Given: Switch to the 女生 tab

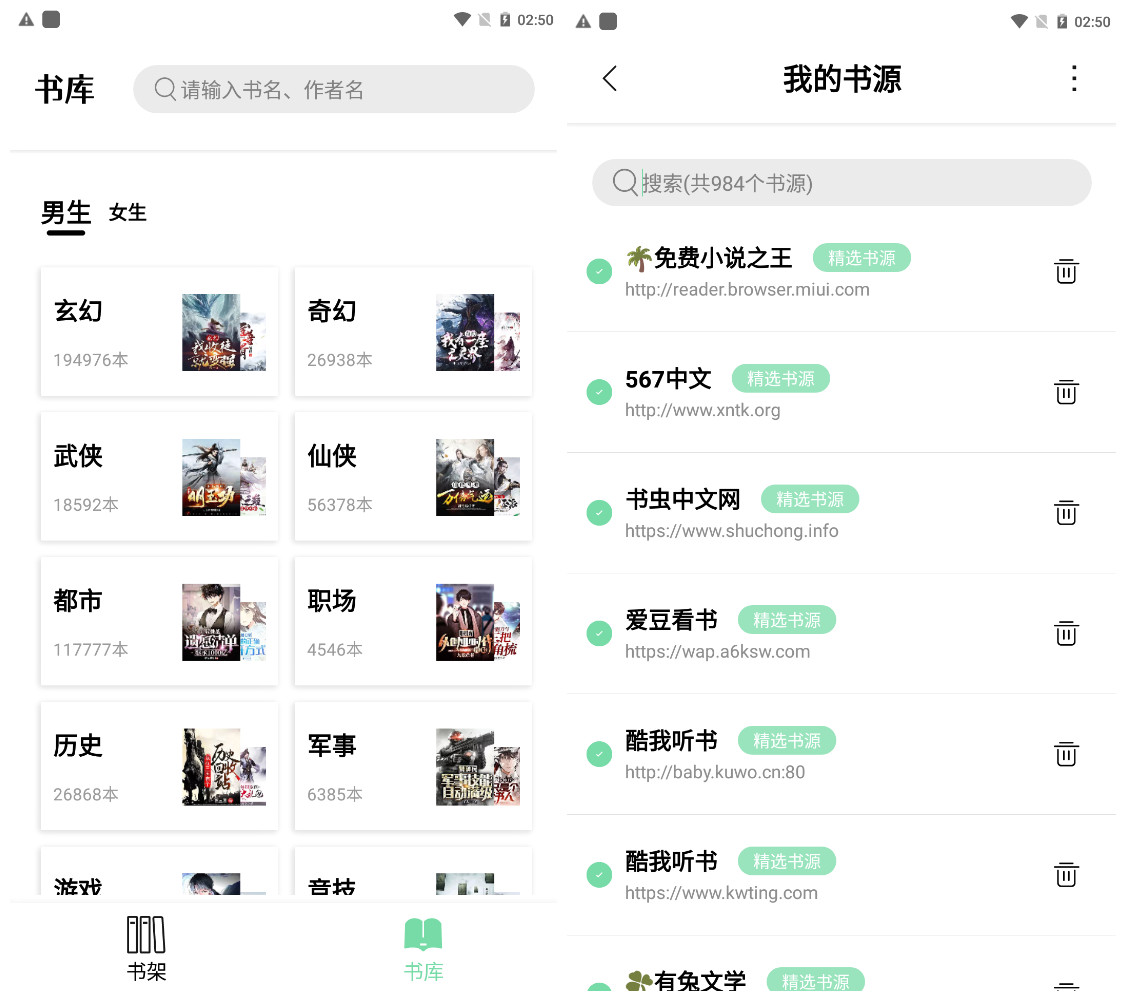Looking at the screenshot, I should pyautogui.click(x=128, y=213).
